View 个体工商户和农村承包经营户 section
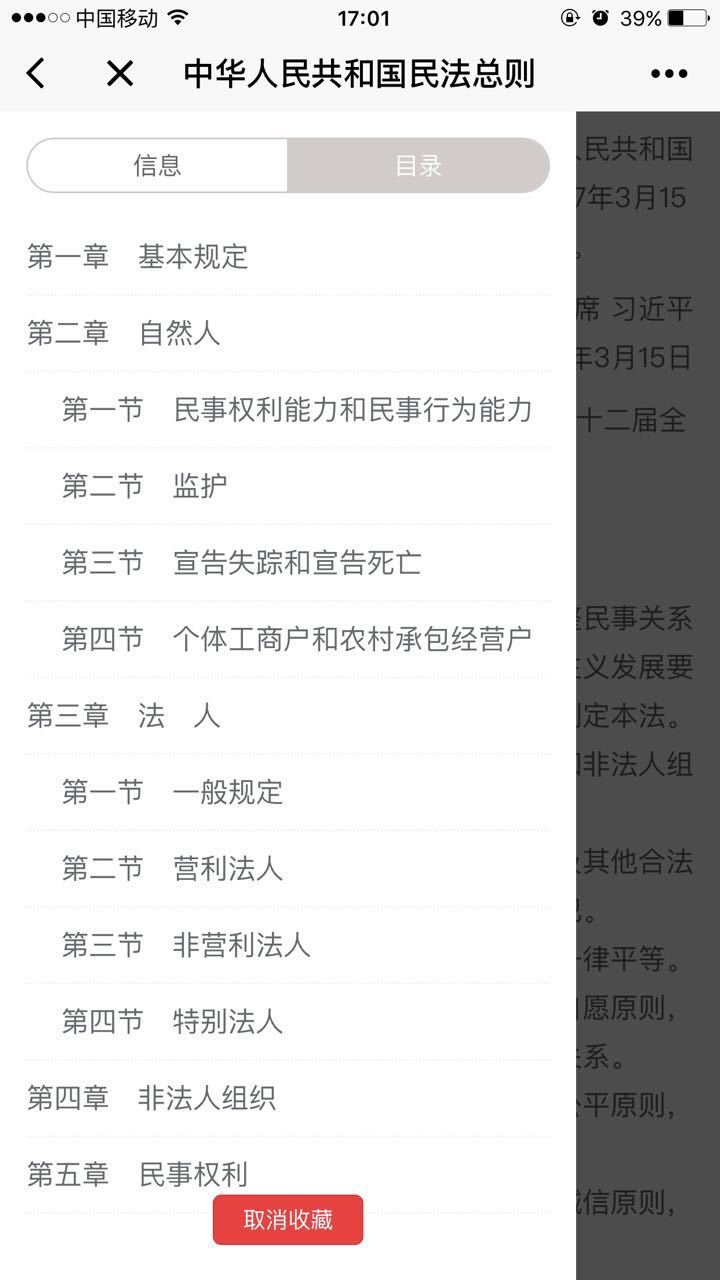The height and width of the screenshot is (1280, 720). coord(297,639)
